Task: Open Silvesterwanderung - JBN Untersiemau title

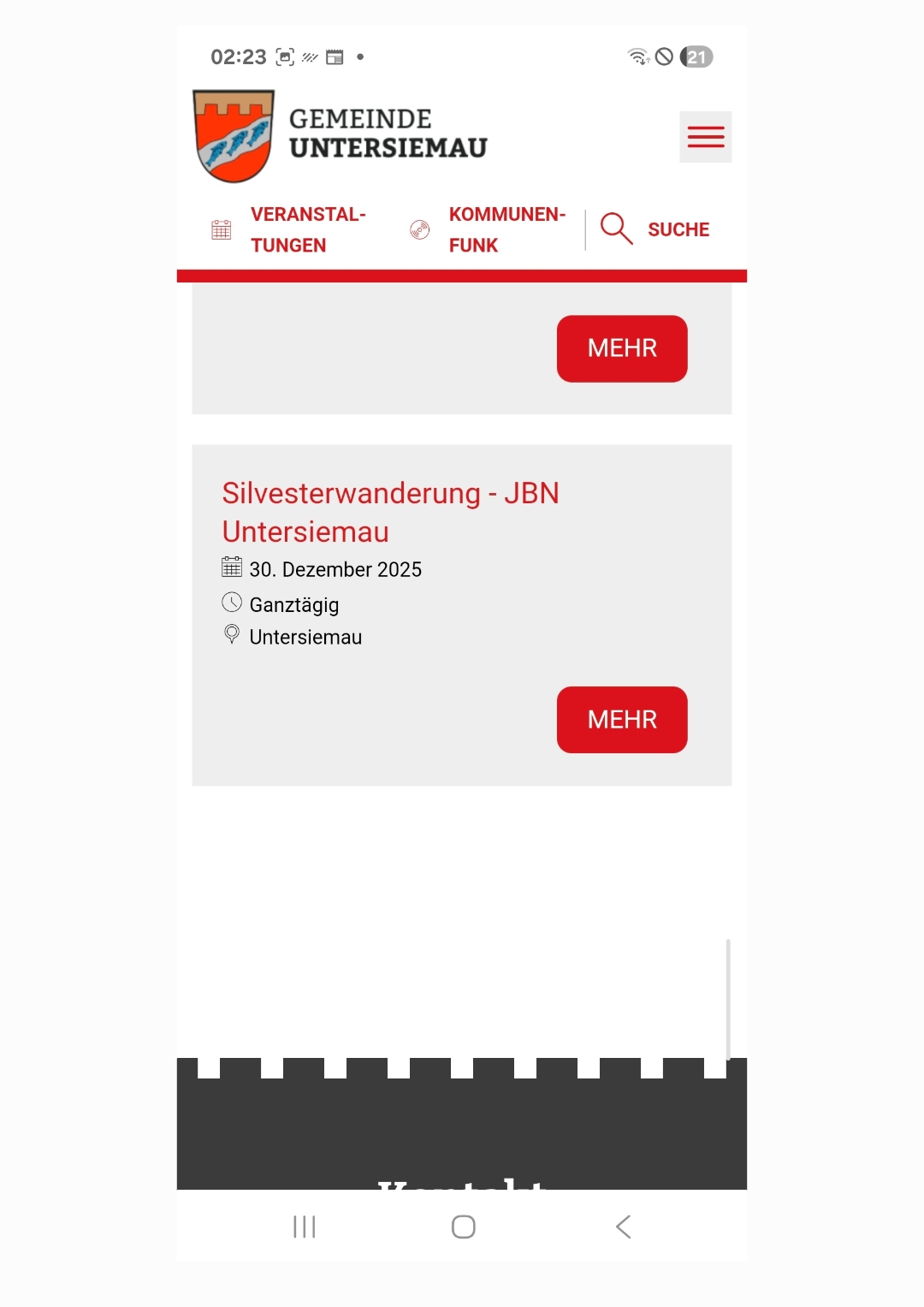Action: pyautogui.click(x=390, y=512)
